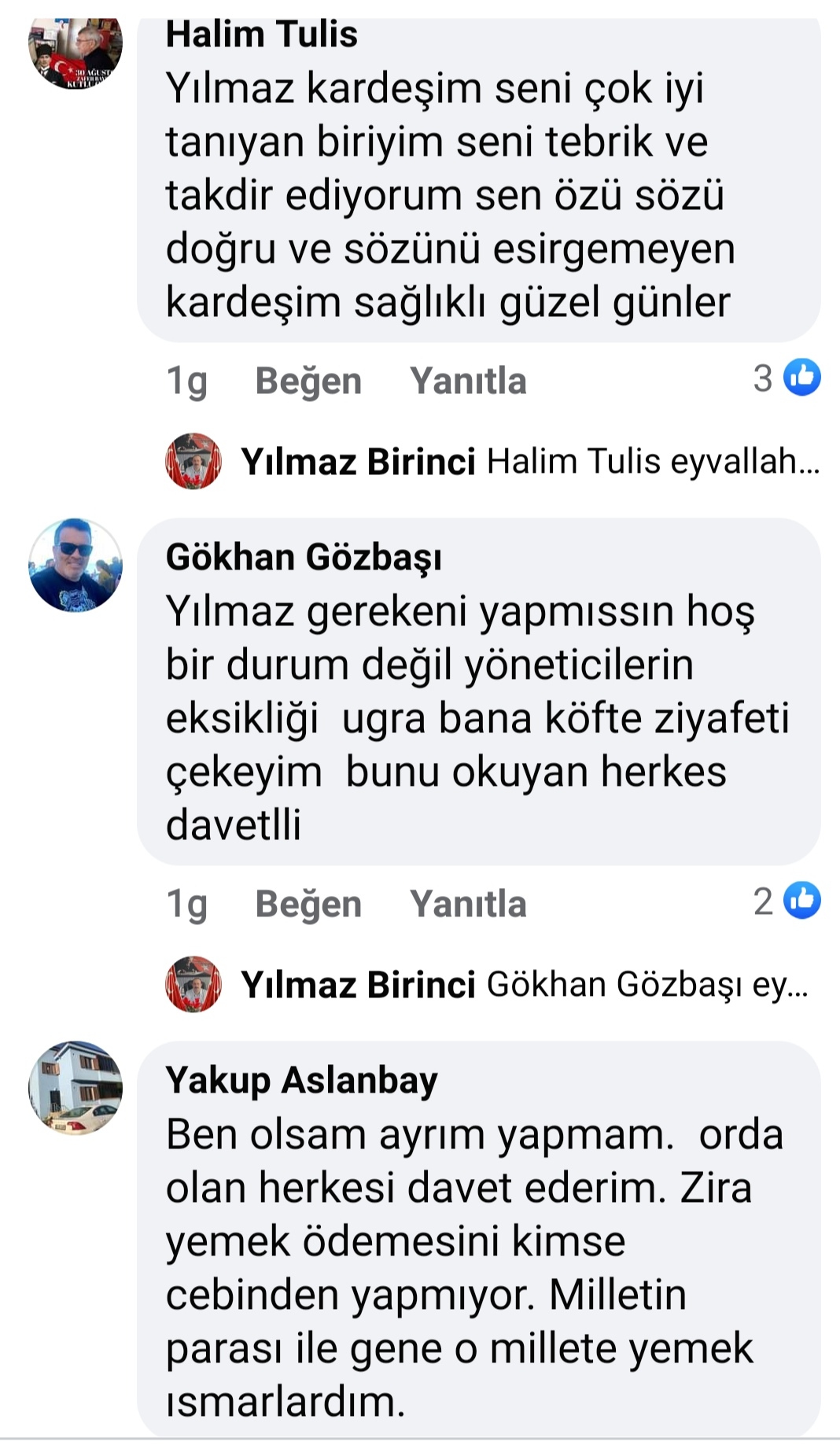
Task: Open Yılmaz Birinci's reply to Halim Tulis
Action: tap(529, 461)
